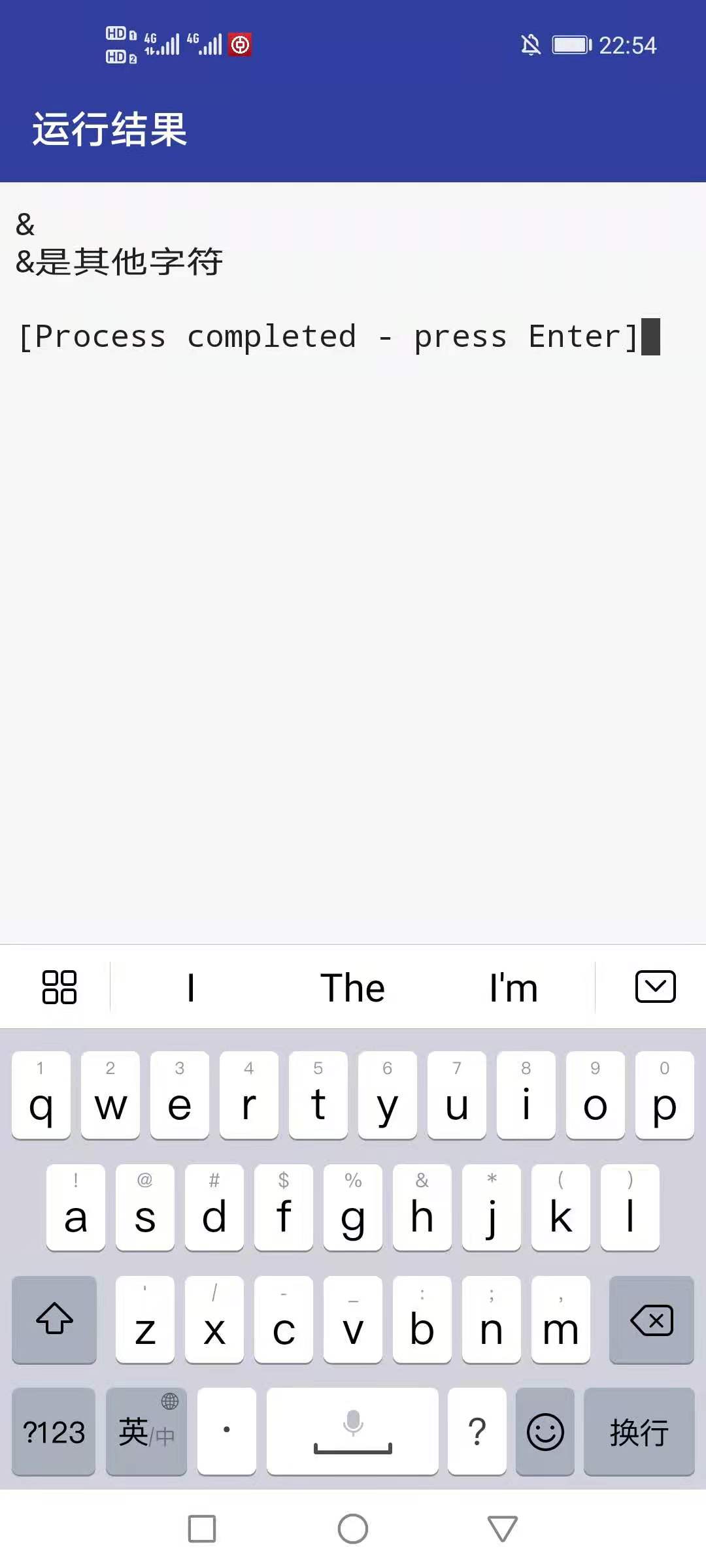
Task: Choose the suggestion "I'm"
Action: [x=514, y=987]
